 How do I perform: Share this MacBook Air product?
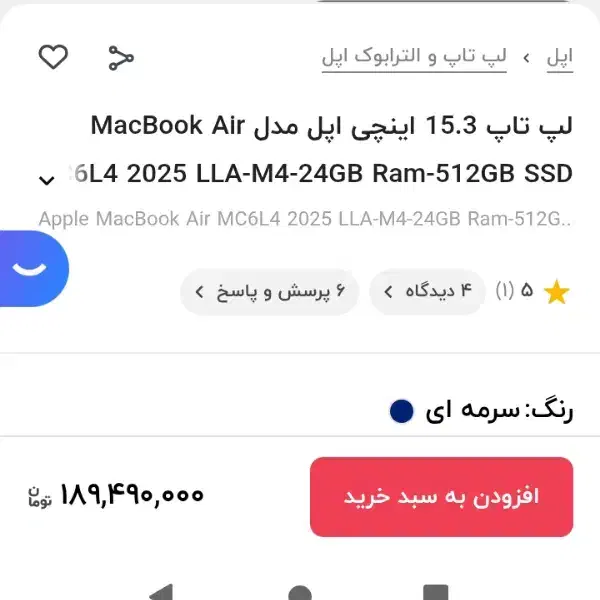pos(120,58)
